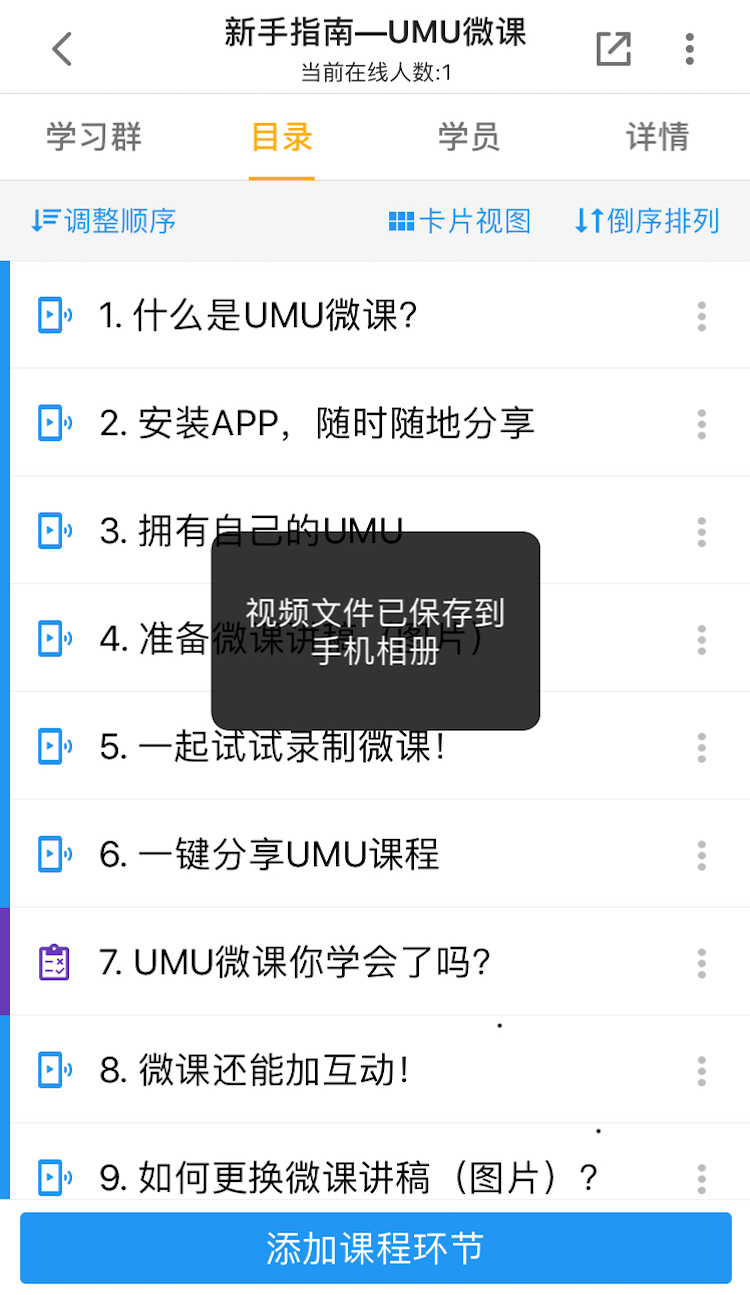Image resolution: width=750 pixels, height=1295 pixels.
Task: Select 倒序排列 to reverse order
Action: click(x=647, y=221)
